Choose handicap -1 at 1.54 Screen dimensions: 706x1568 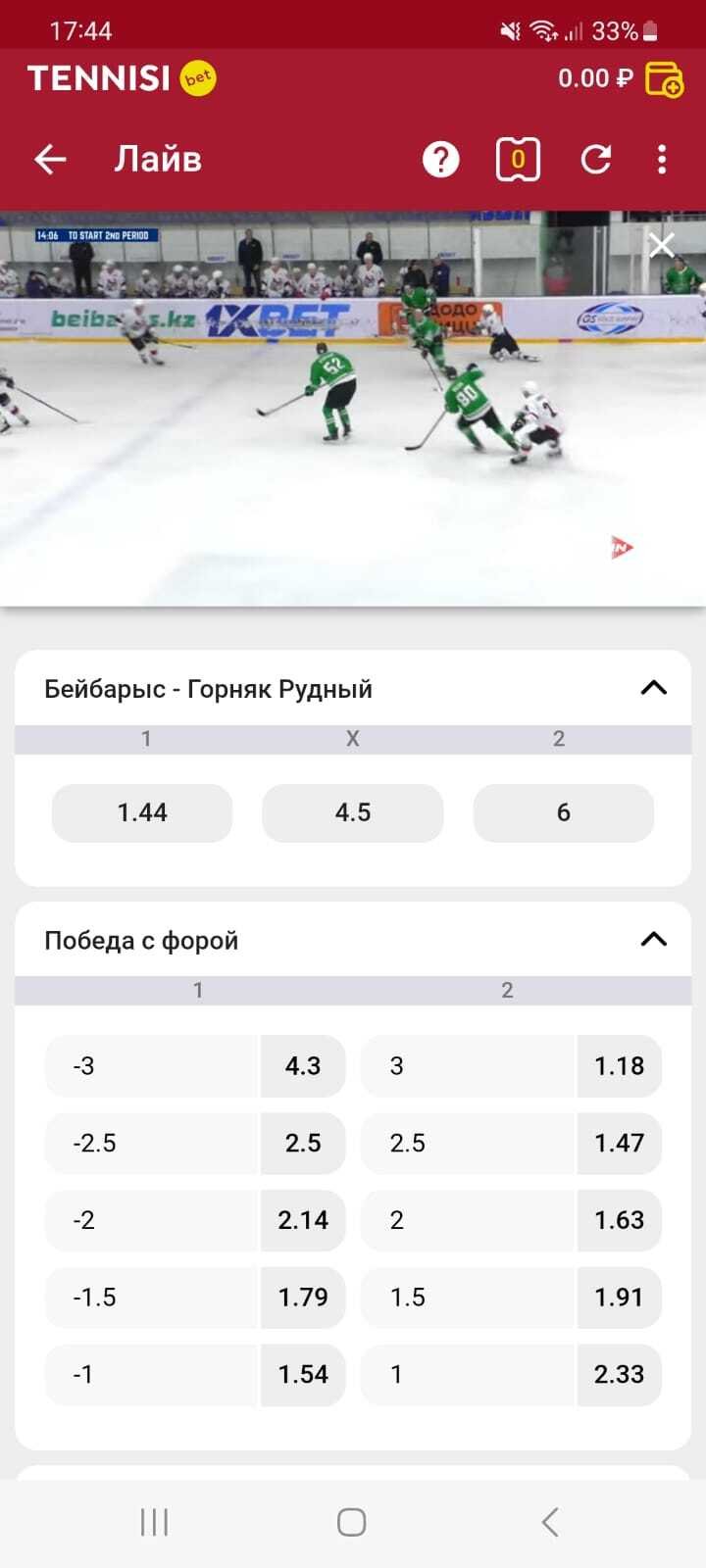(x=195, y=1374)
